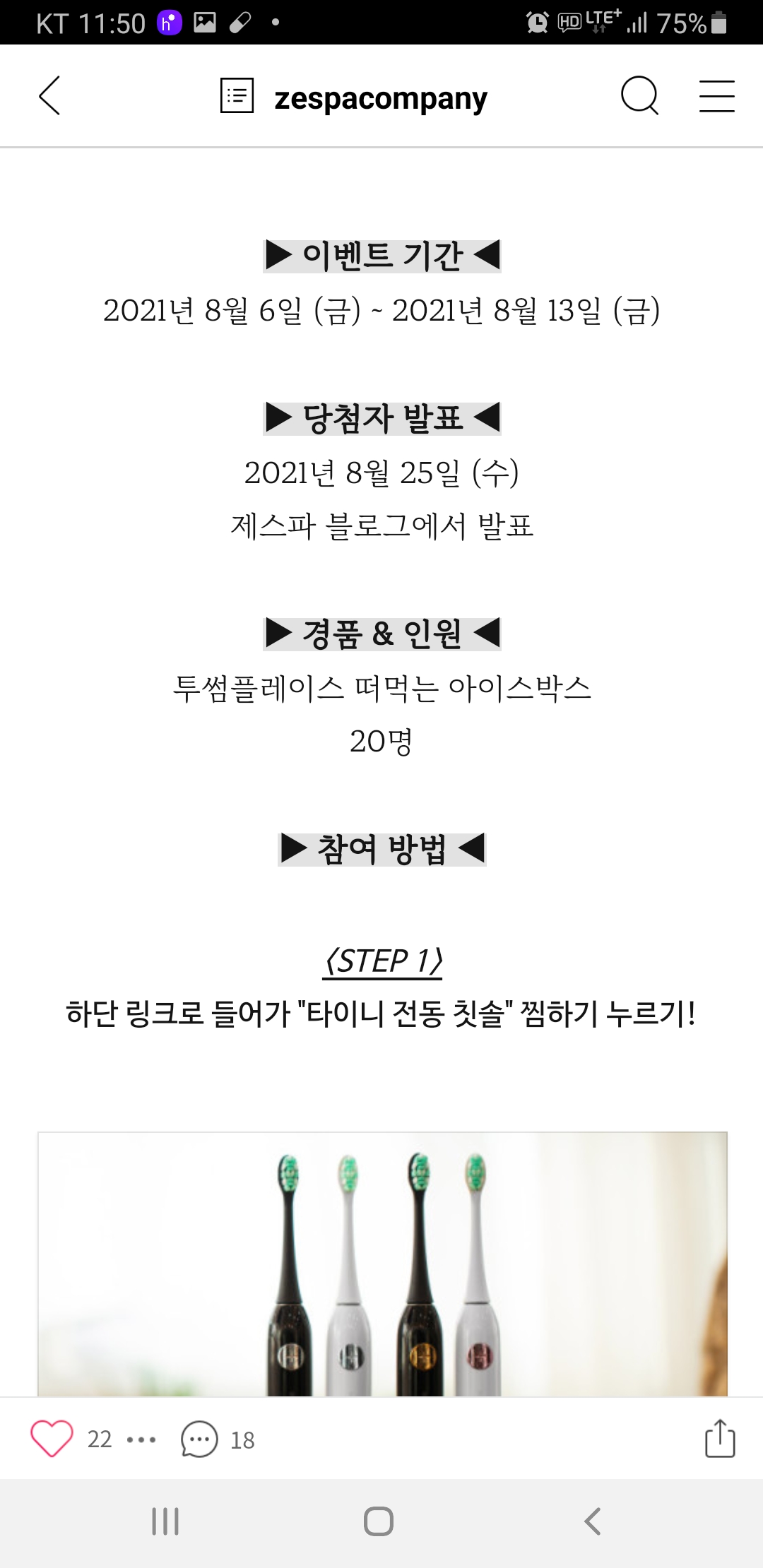Image resolution: width=763 pixels, height=1568 pixels.
Task: Open the comments bubble icon
Action: [x=199, y=1439]
